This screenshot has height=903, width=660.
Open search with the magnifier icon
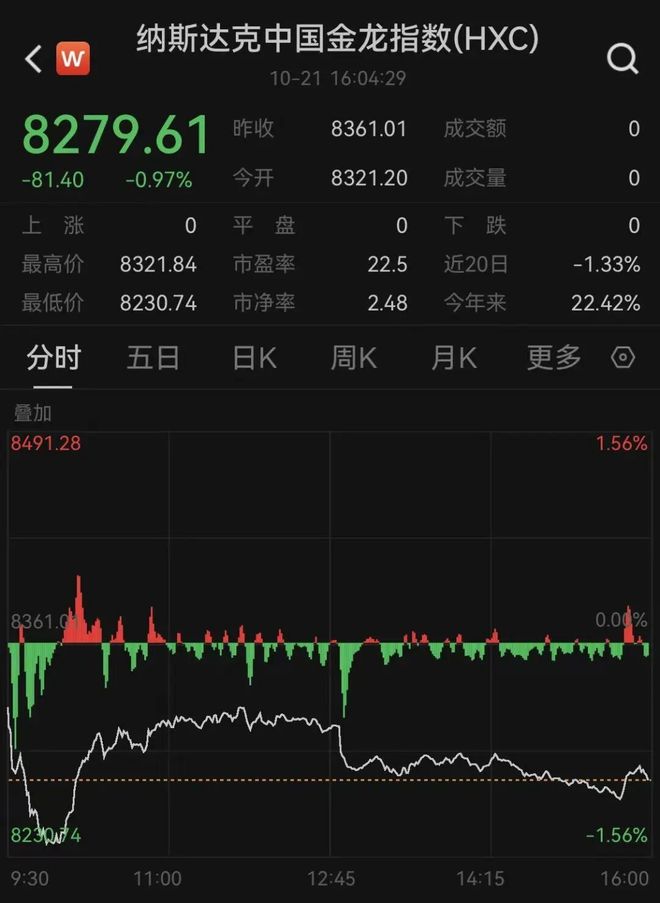point(622,59)
